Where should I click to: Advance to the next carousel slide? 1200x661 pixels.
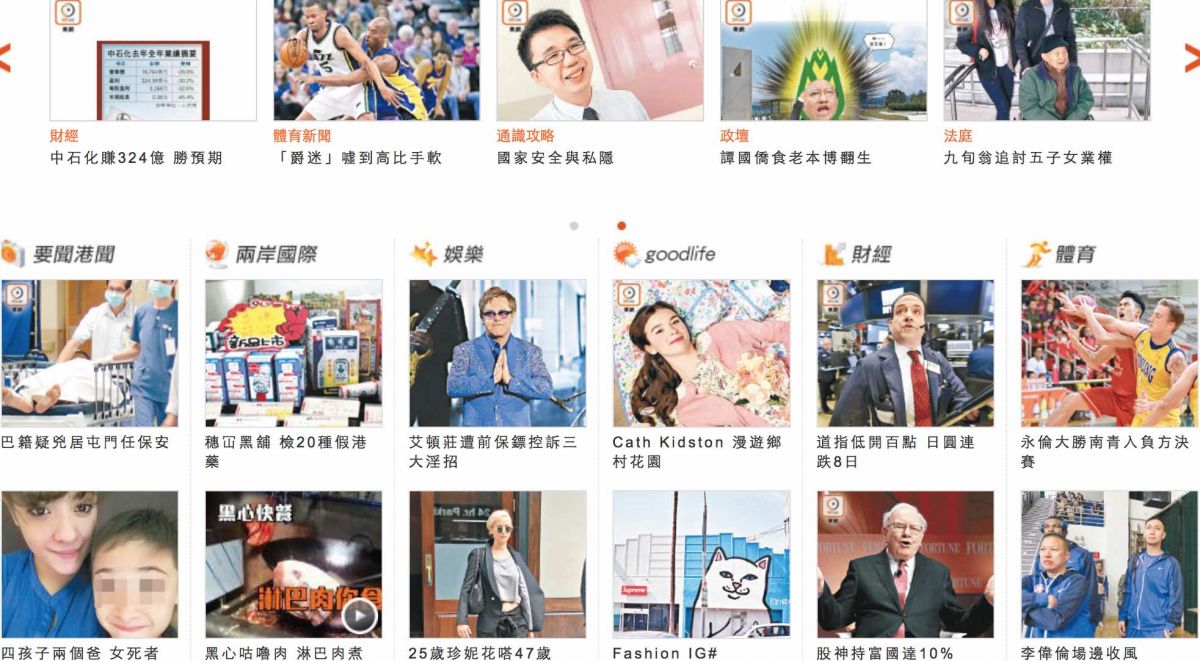click(x=1193, y=58)
